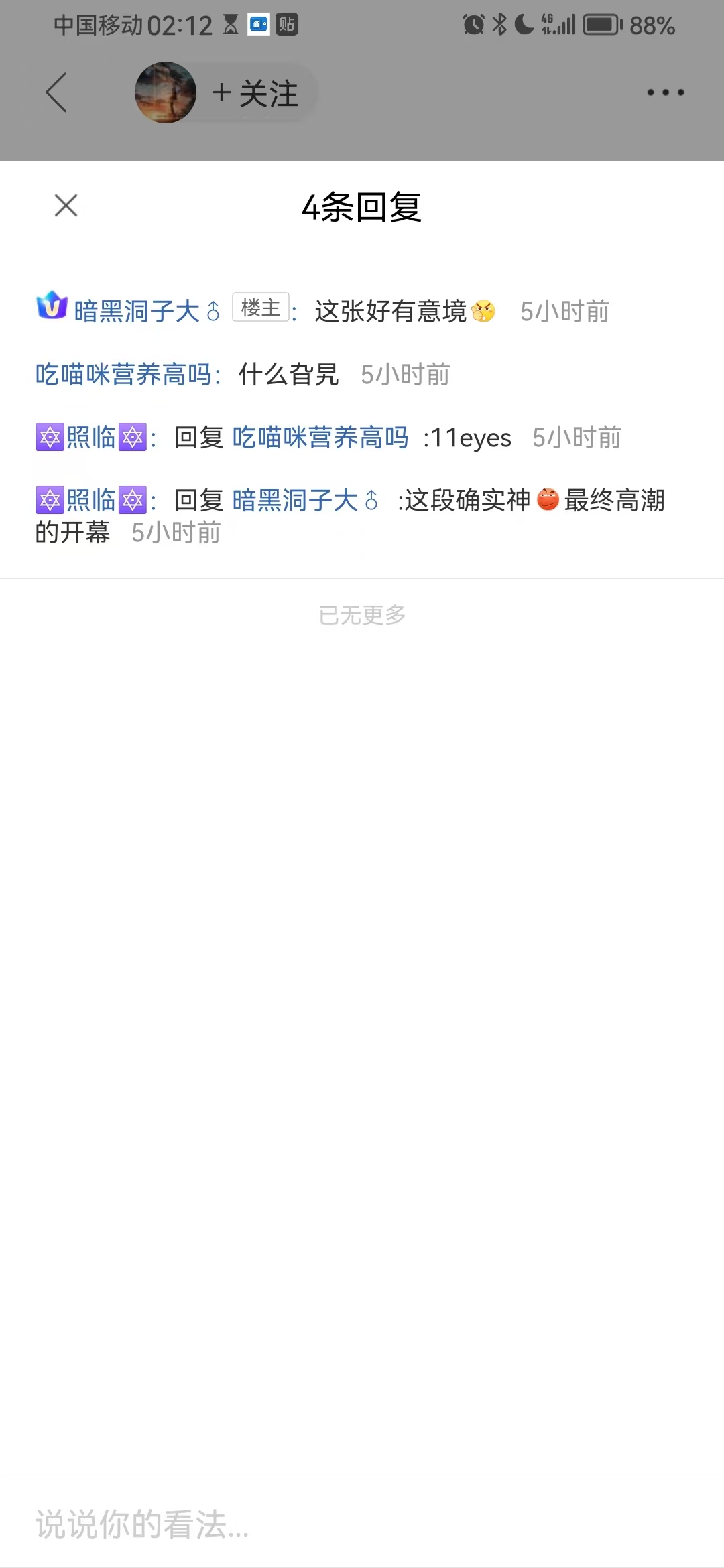724x1568 pixels.
Task: Open 照临's profile from 这段确实神 reply
Action: point(91,501)
